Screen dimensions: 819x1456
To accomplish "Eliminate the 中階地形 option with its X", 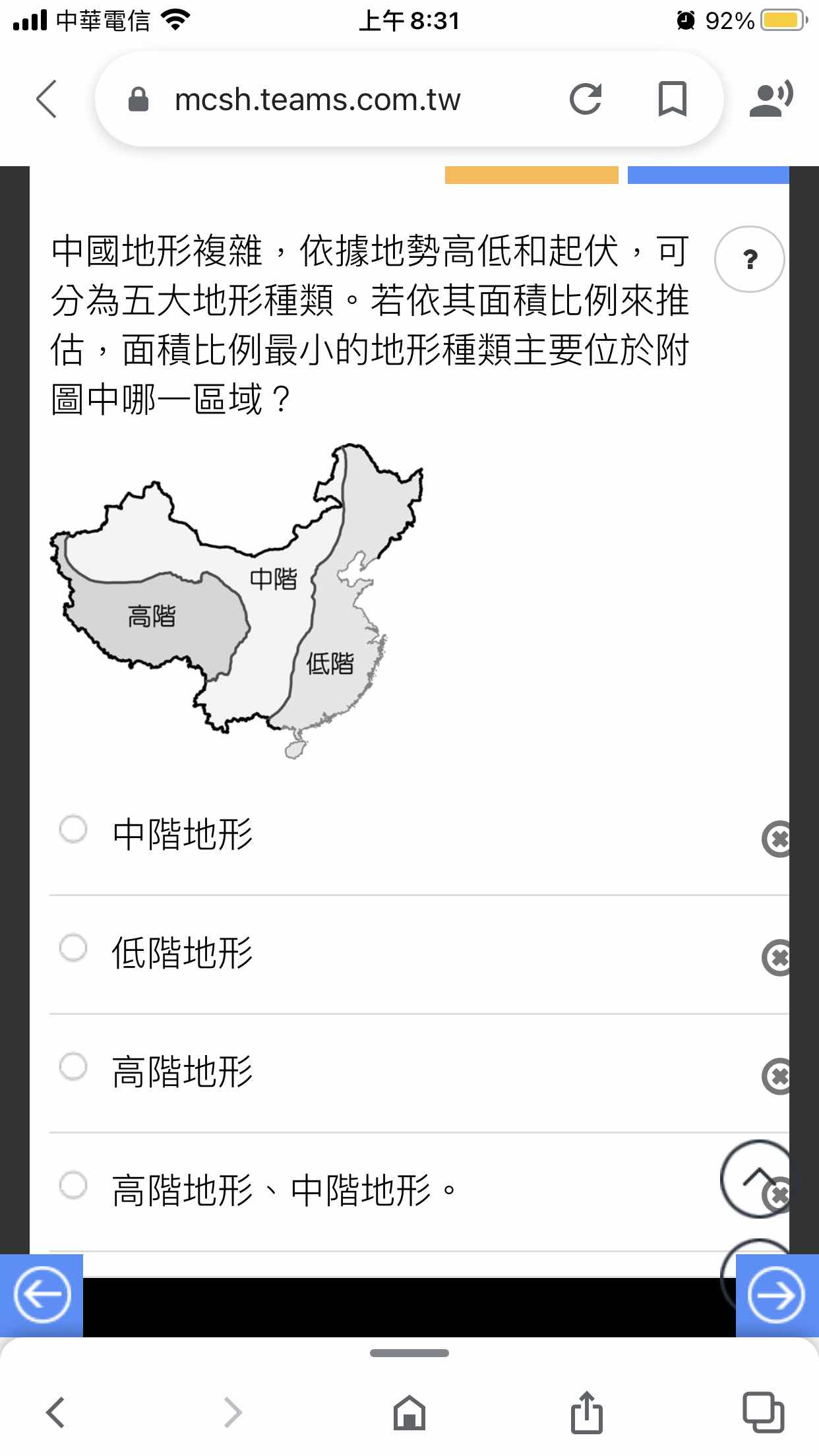I will point(777,839).
